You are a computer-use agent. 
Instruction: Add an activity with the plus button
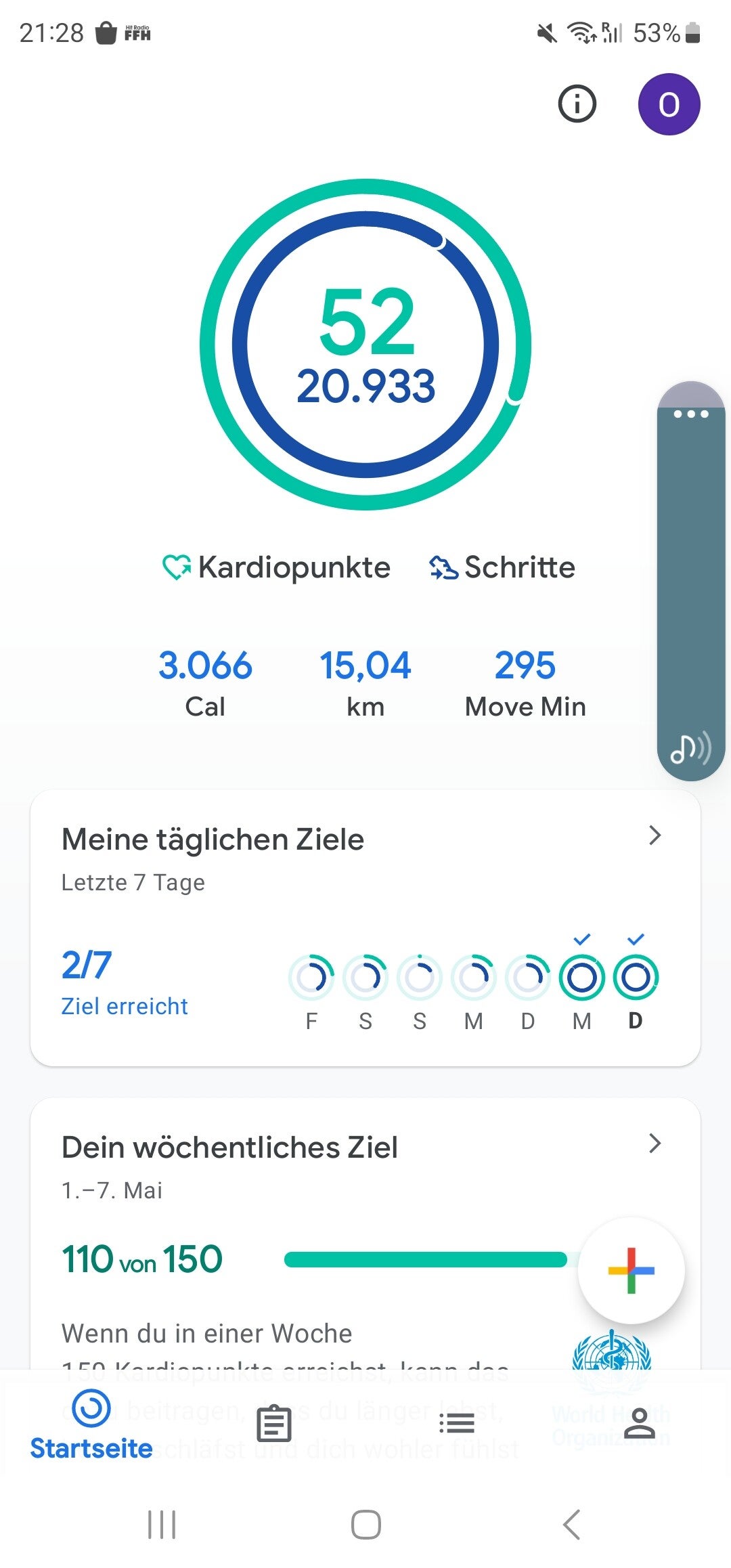point(631,1270)
